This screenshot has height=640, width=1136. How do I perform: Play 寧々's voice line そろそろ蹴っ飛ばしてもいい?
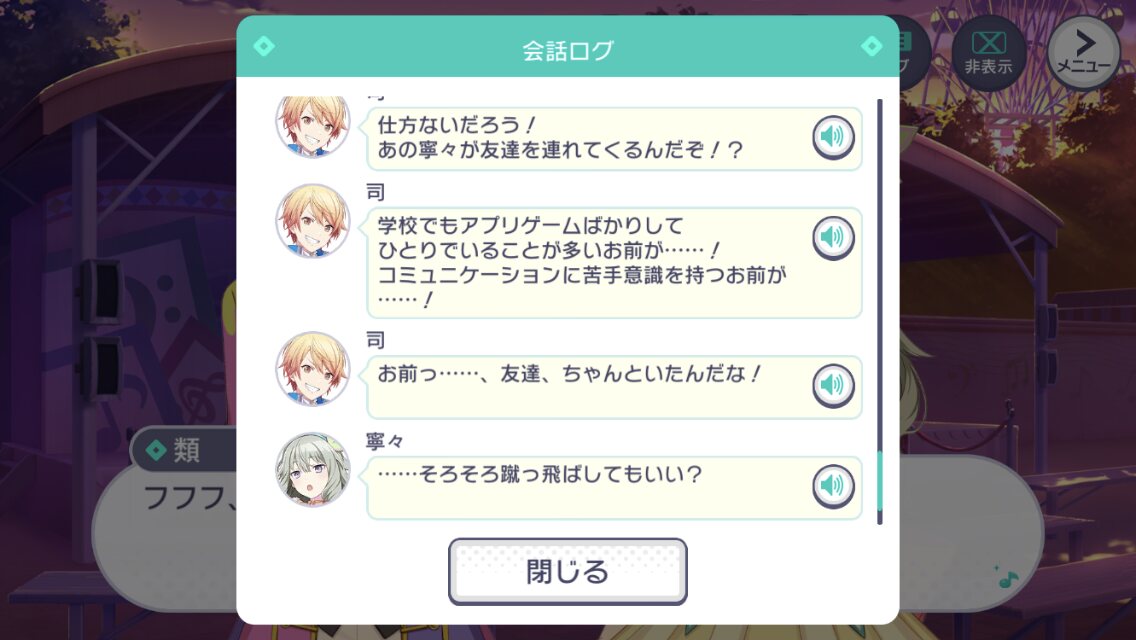coord(832,487)
